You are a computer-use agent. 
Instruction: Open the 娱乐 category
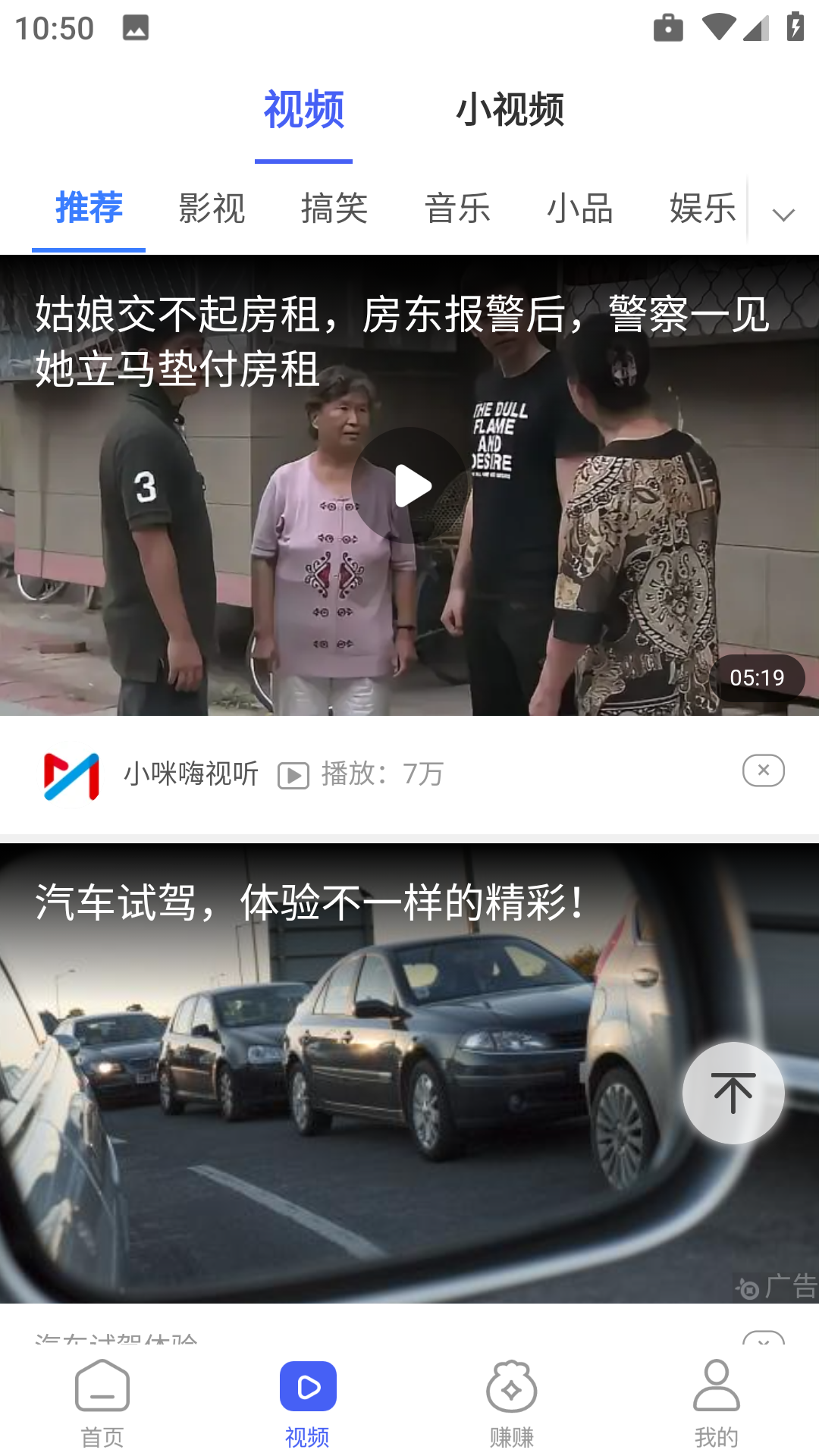point(701,209)
